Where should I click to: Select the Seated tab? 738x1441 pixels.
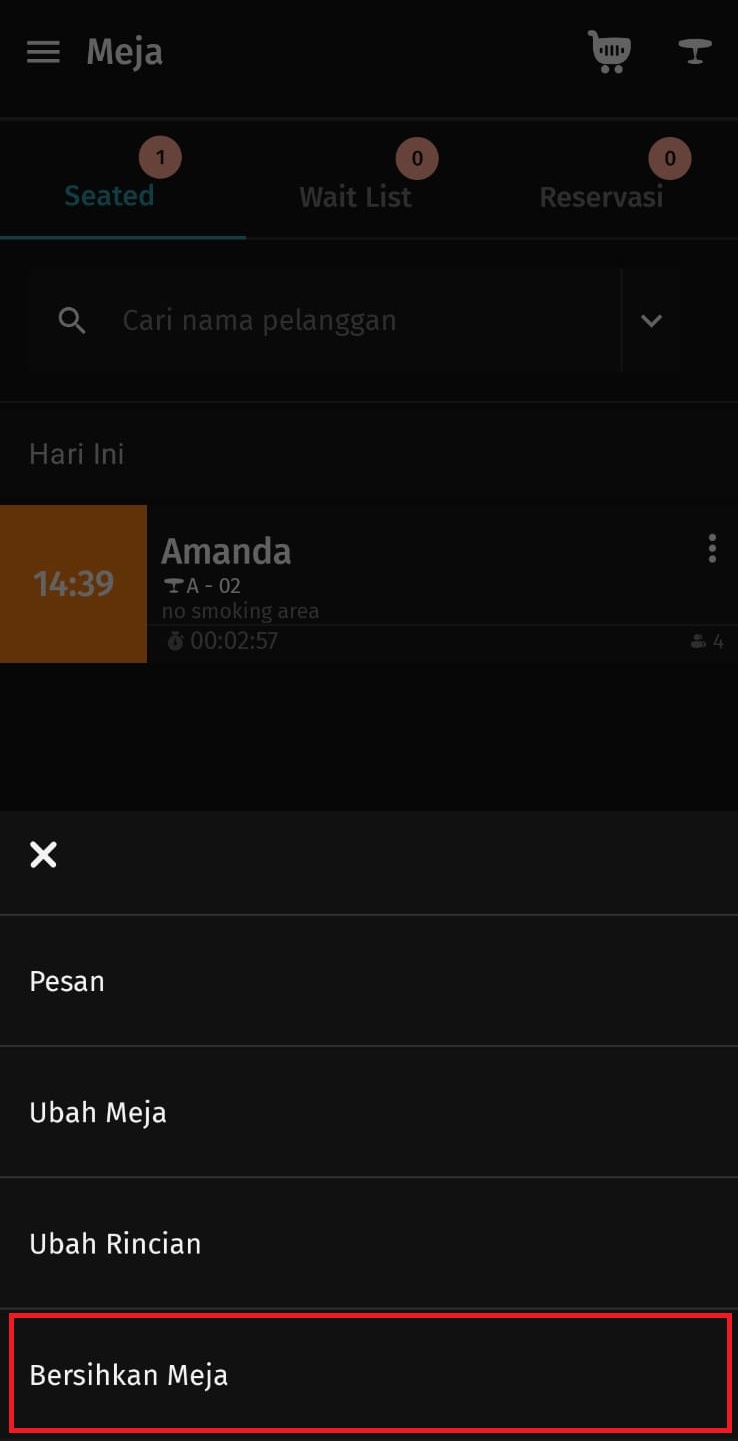[x=109, y=195]
